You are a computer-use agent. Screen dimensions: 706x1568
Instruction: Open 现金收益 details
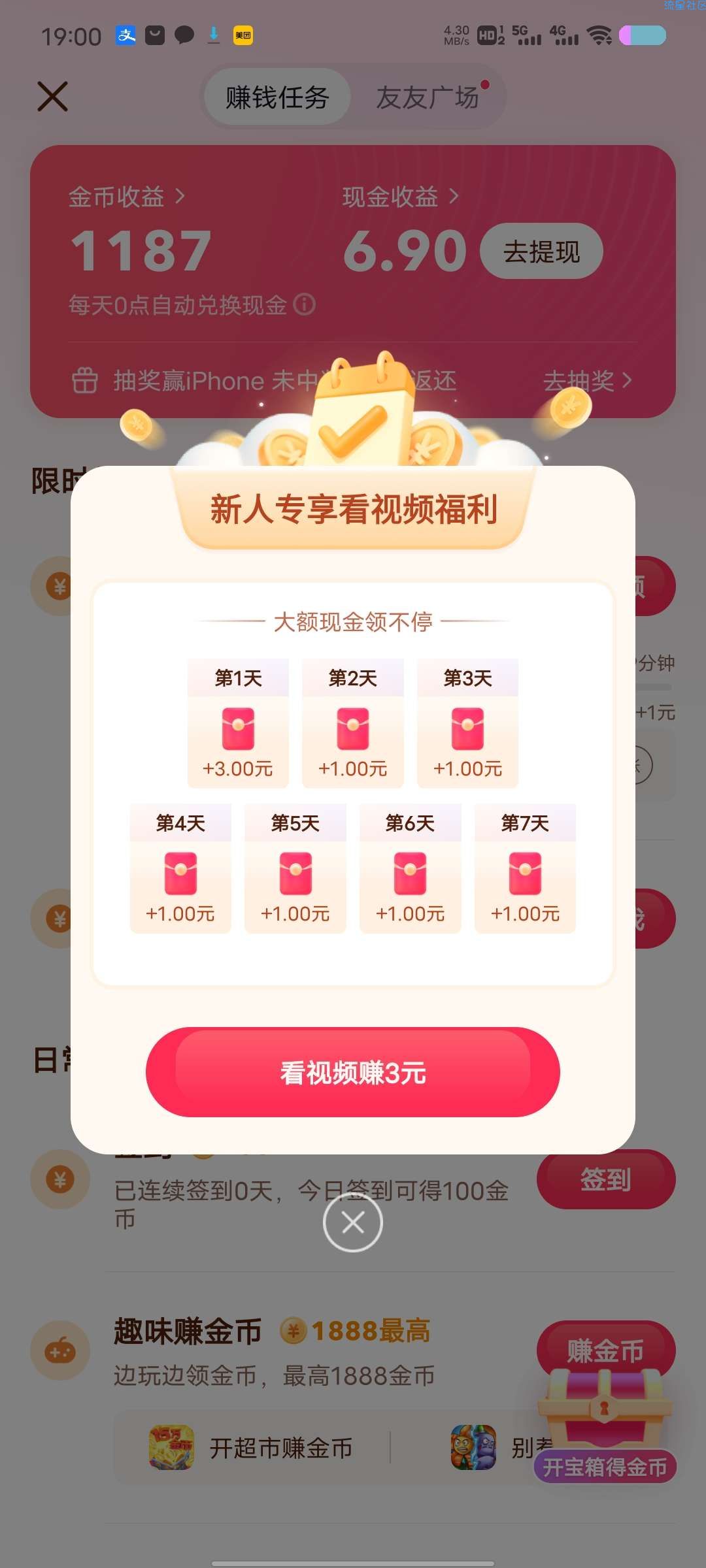400,197
